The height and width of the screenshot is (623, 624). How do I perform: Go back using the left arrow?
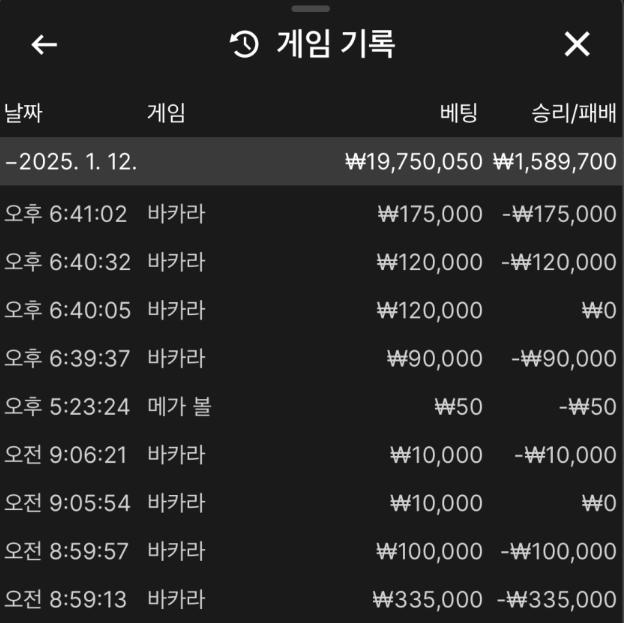coord(44,45)
